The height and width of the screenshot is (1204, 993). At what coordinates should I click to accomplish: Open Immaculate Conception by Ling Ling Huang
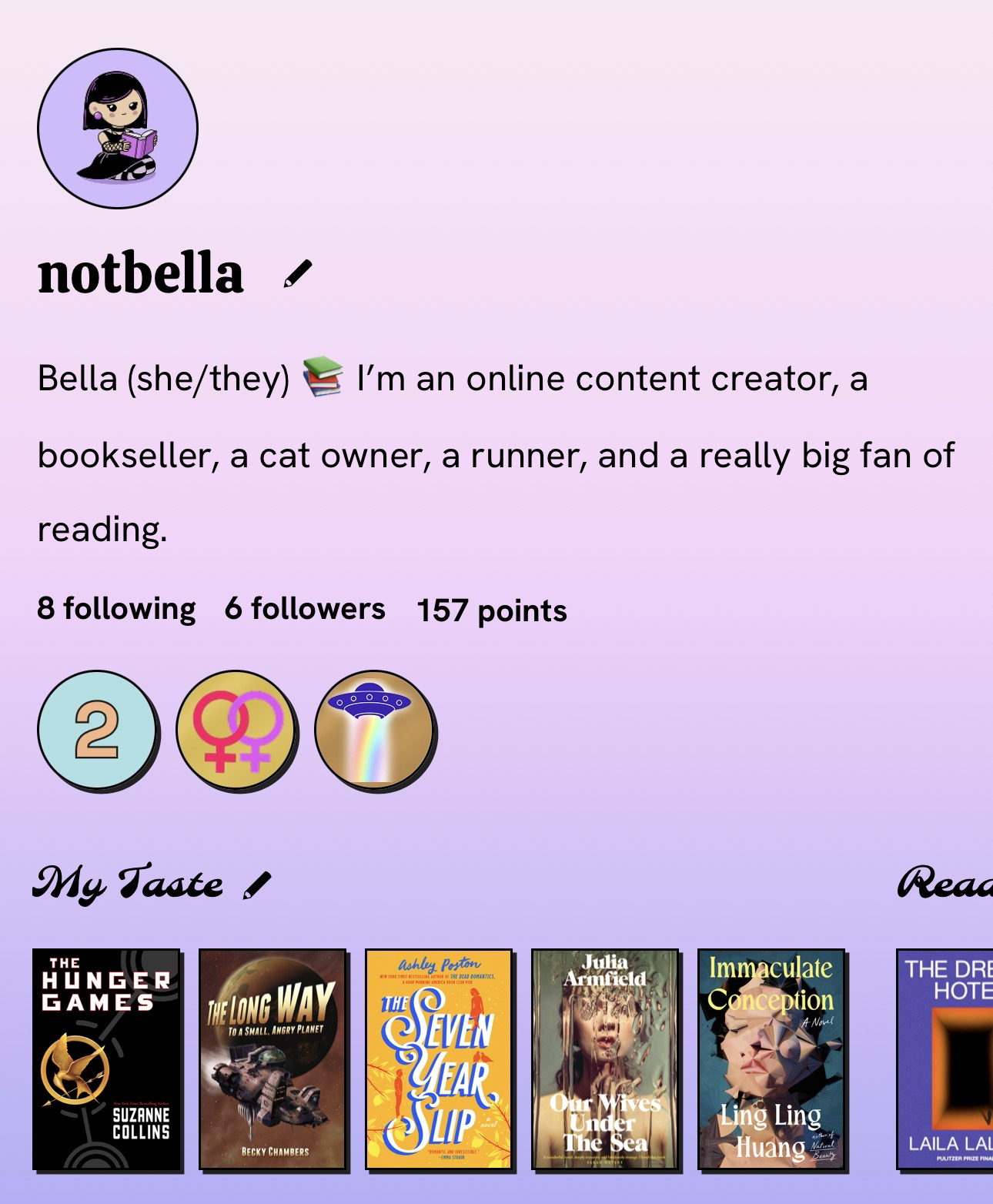[x=771, y=1059]
